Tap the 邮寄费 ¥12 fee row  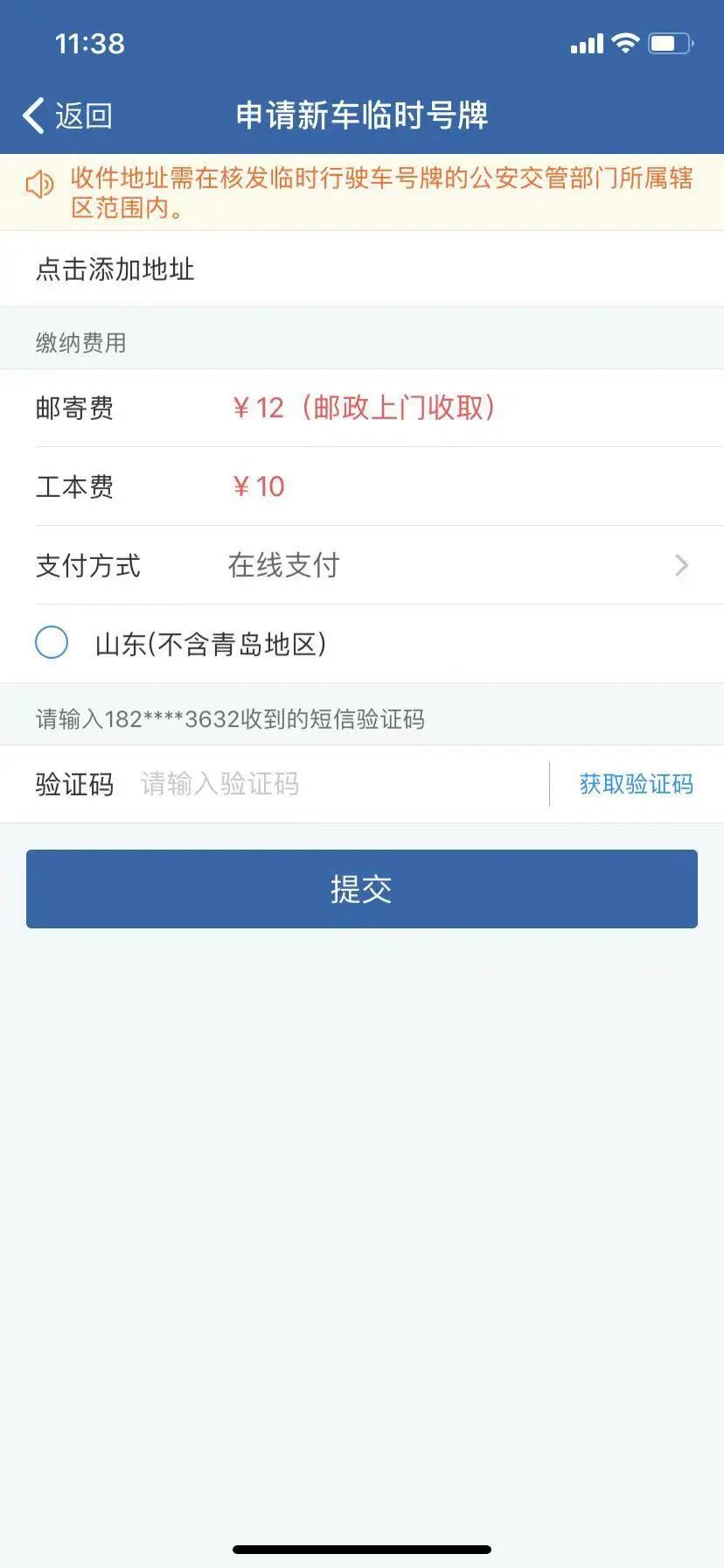(x=362, y=409)
